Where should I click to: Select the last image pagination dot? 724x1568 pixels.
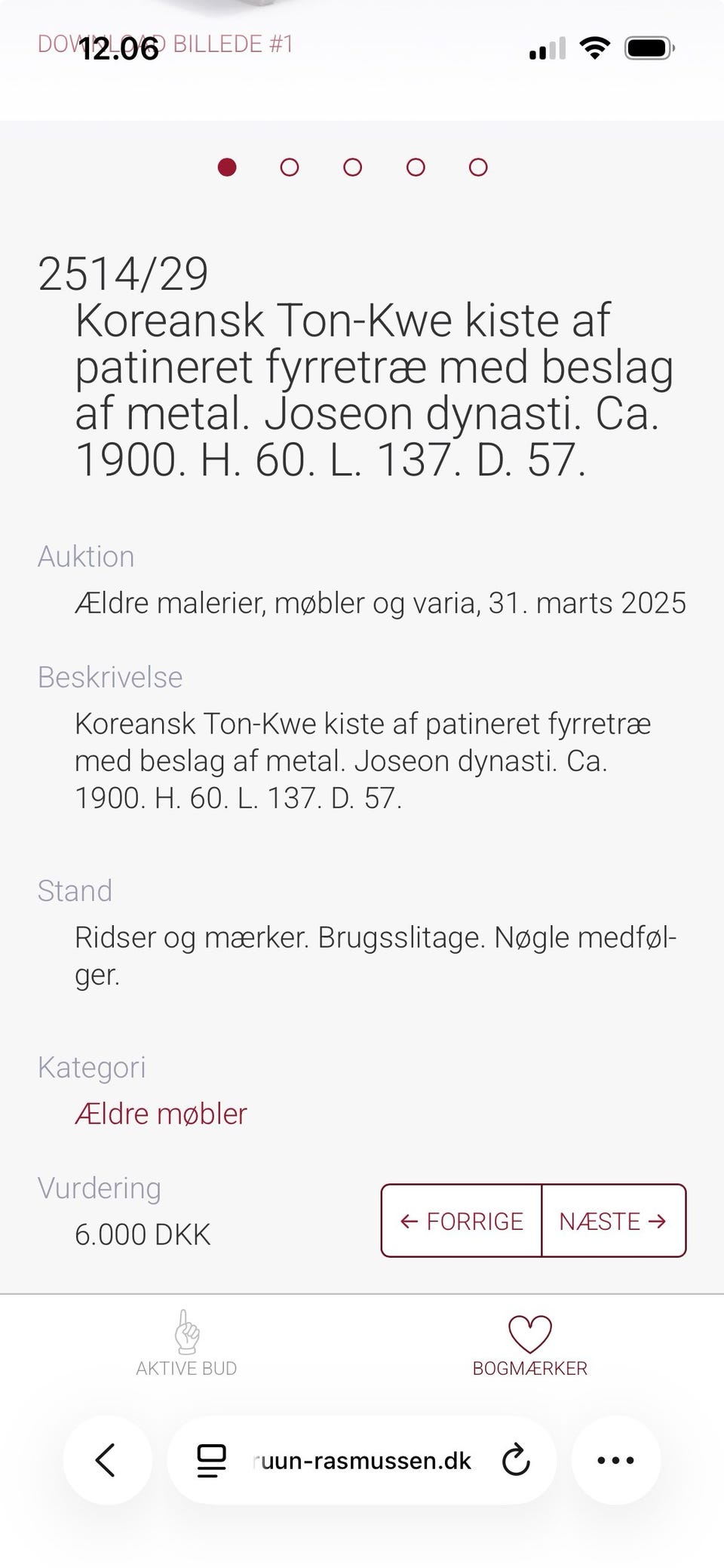(477, 168)
